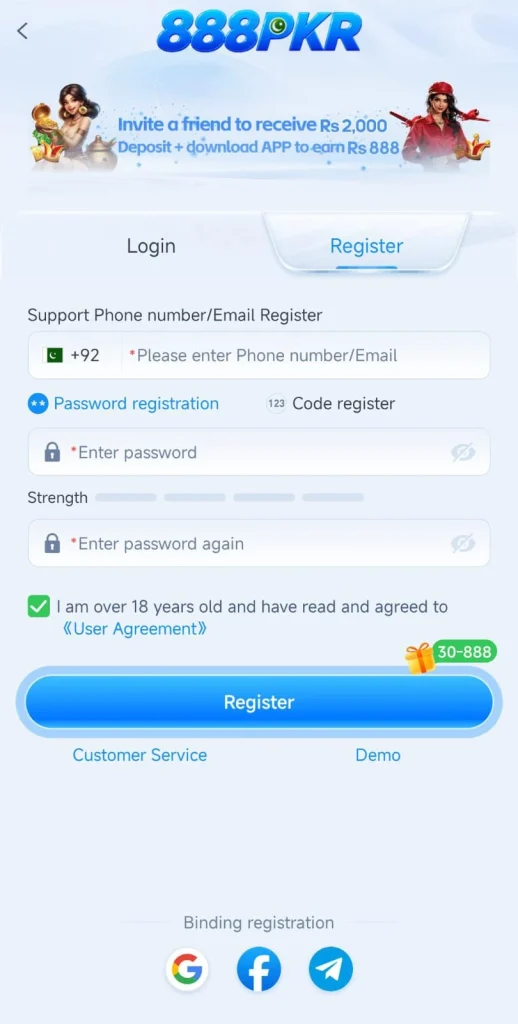Open the Demo link
Viewport: 518px width, 1024px height.
coord(378,756)
